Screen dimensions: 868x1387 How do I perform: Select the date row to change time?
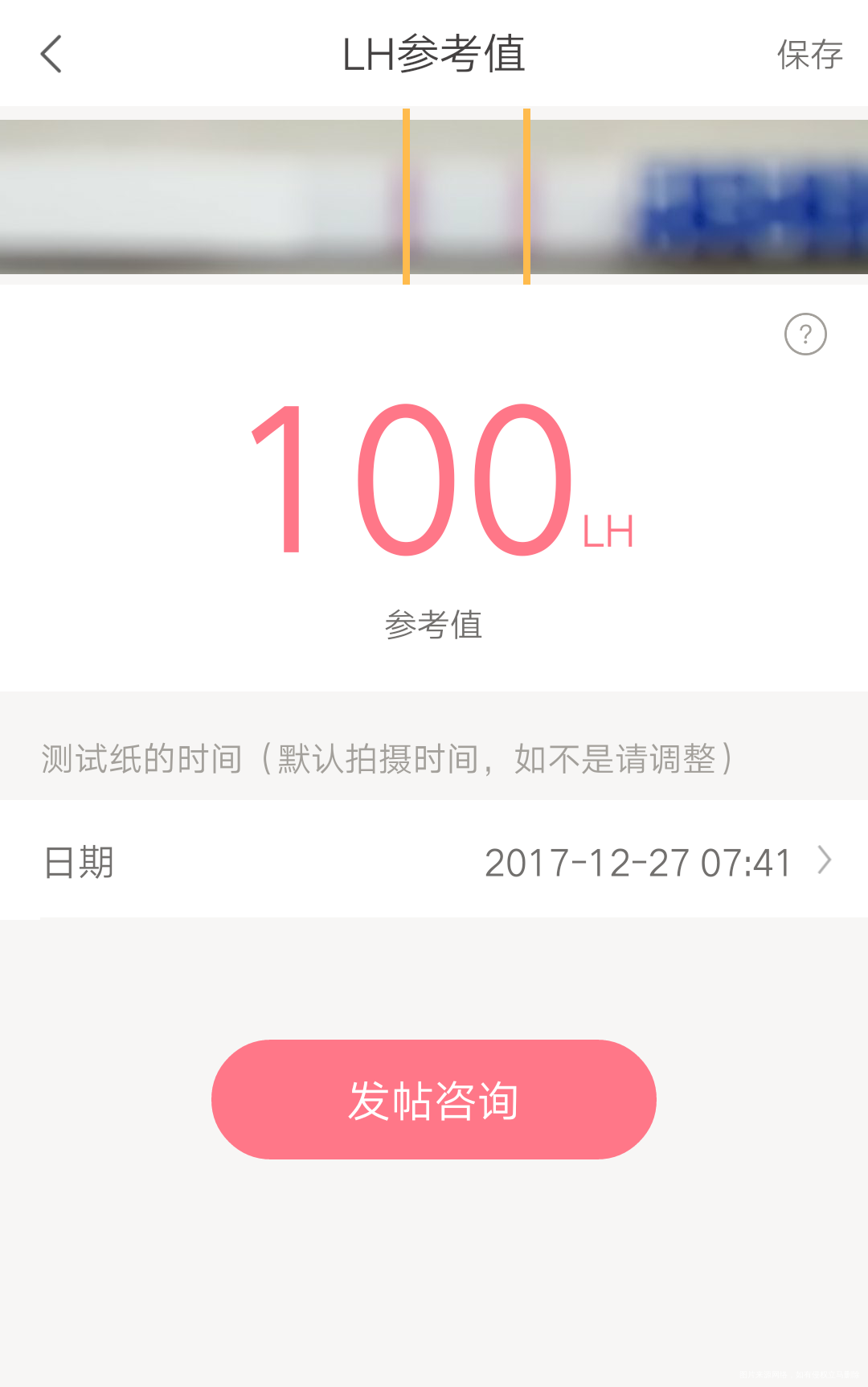(434, 861)
